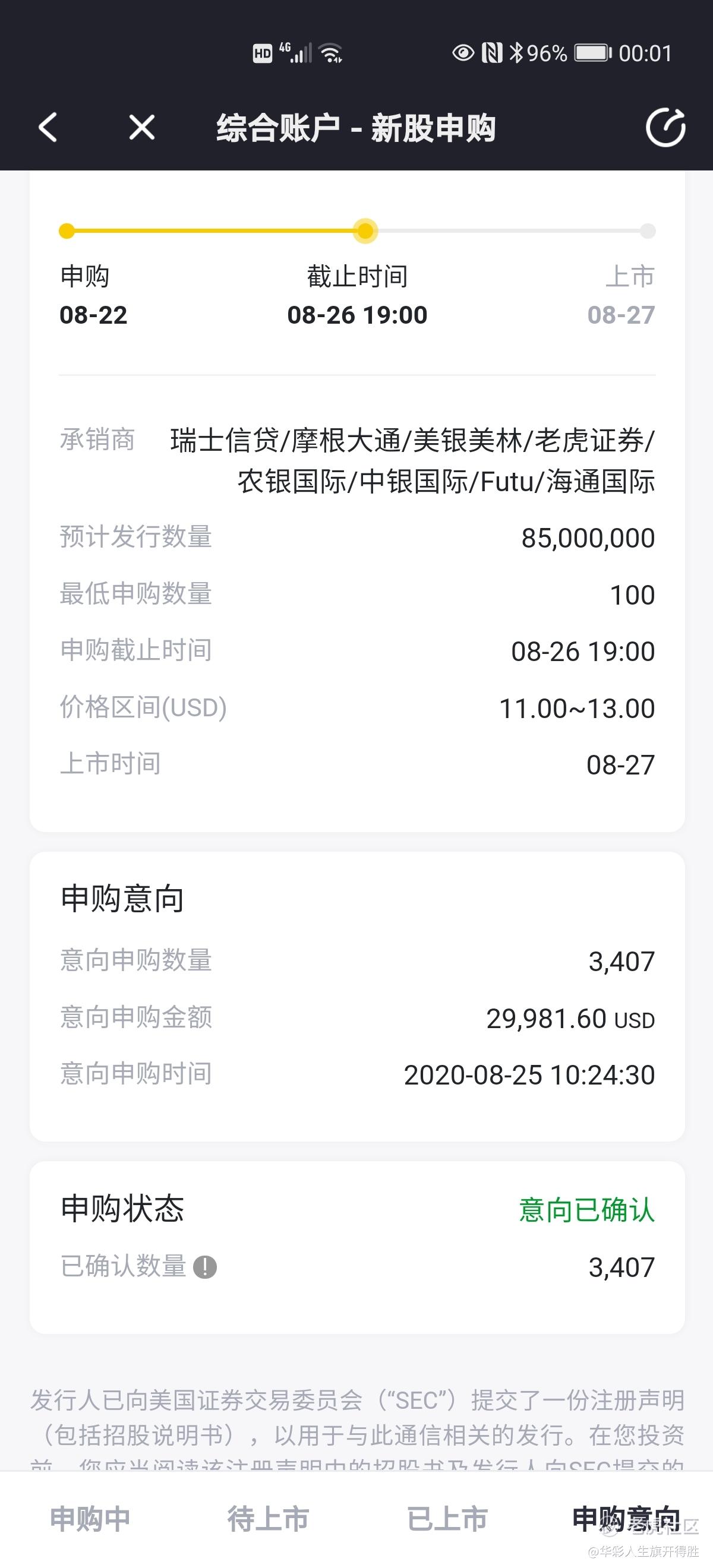The height and width of the screenshot is (1568, 713).
Task: Switch to the 申购中 tab
Action: (90, 1519)
